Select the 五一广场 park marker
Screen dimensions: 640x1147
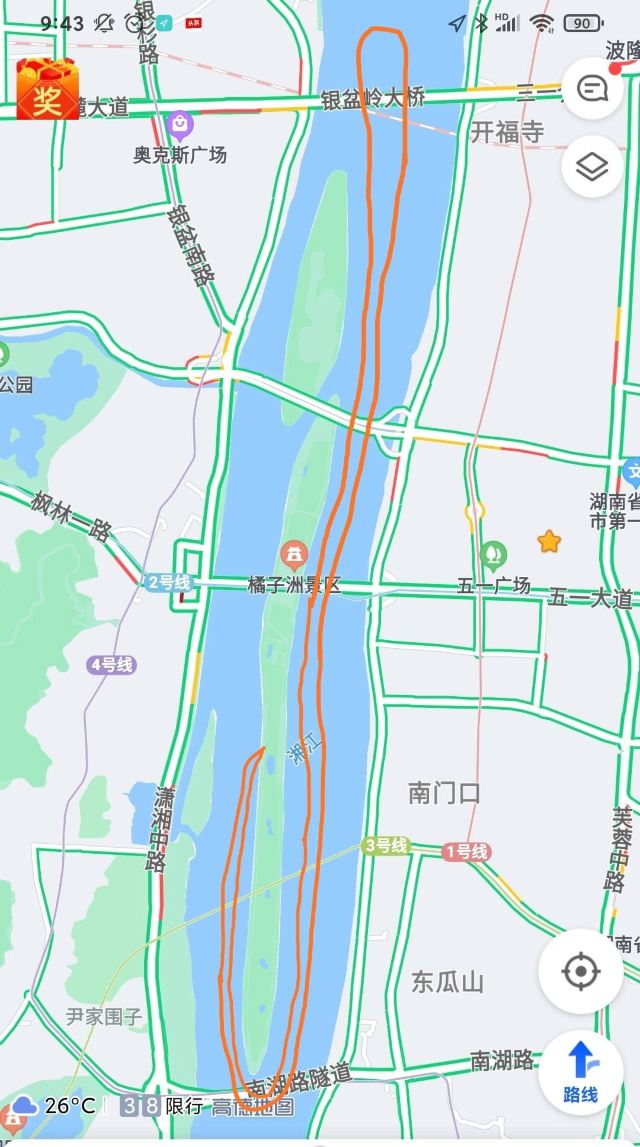click(x=493, y=553)
